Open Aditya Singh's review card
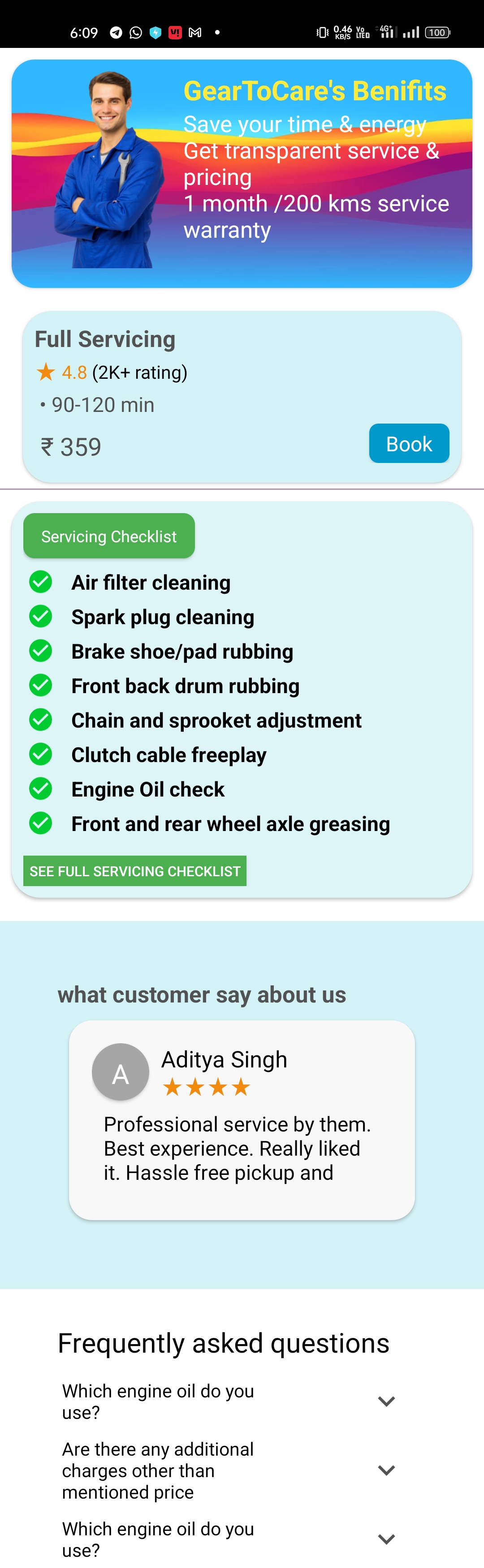Viewport: 484px width, 1568px height. [x=242, y=1119]
